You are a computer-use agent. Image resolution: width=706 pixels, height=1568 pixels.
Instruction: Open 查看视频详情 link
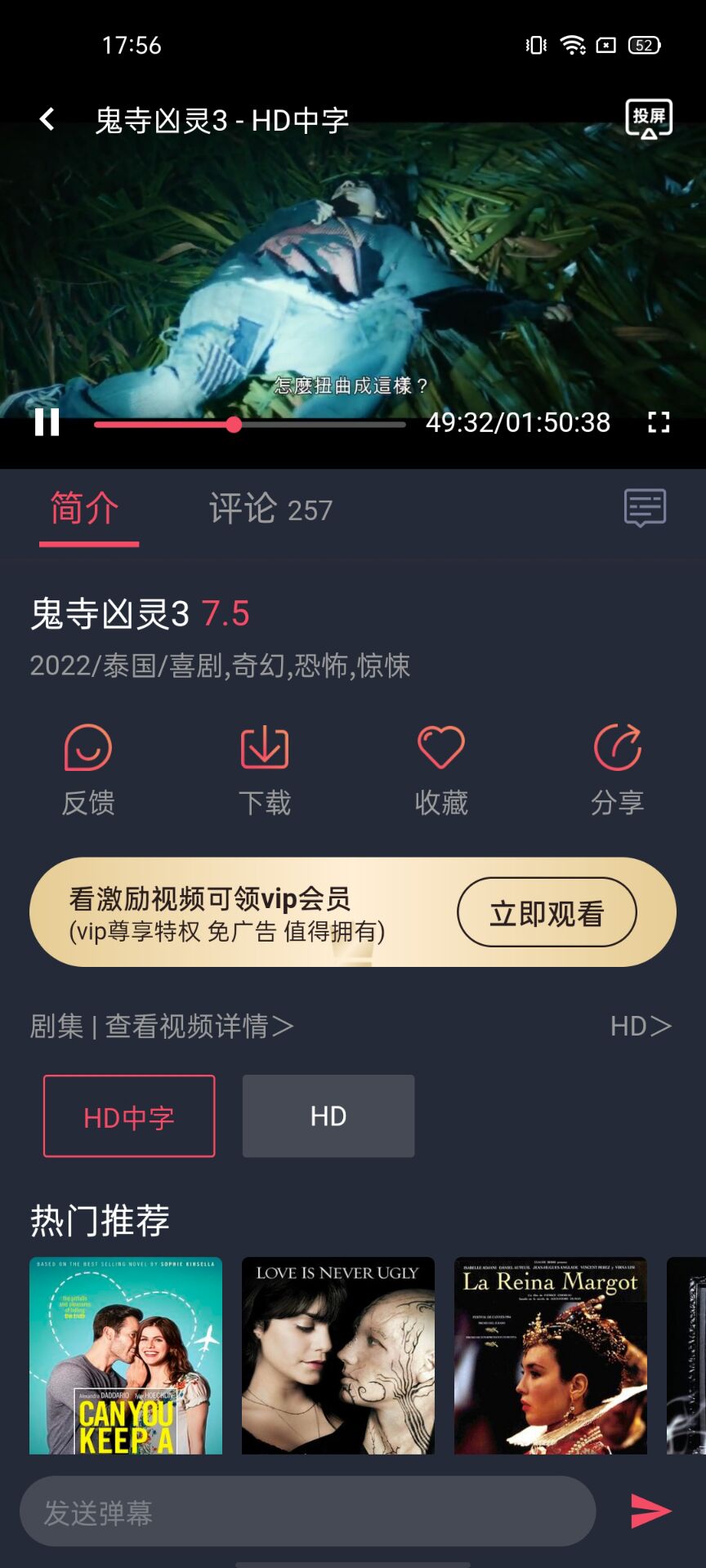199,1027
